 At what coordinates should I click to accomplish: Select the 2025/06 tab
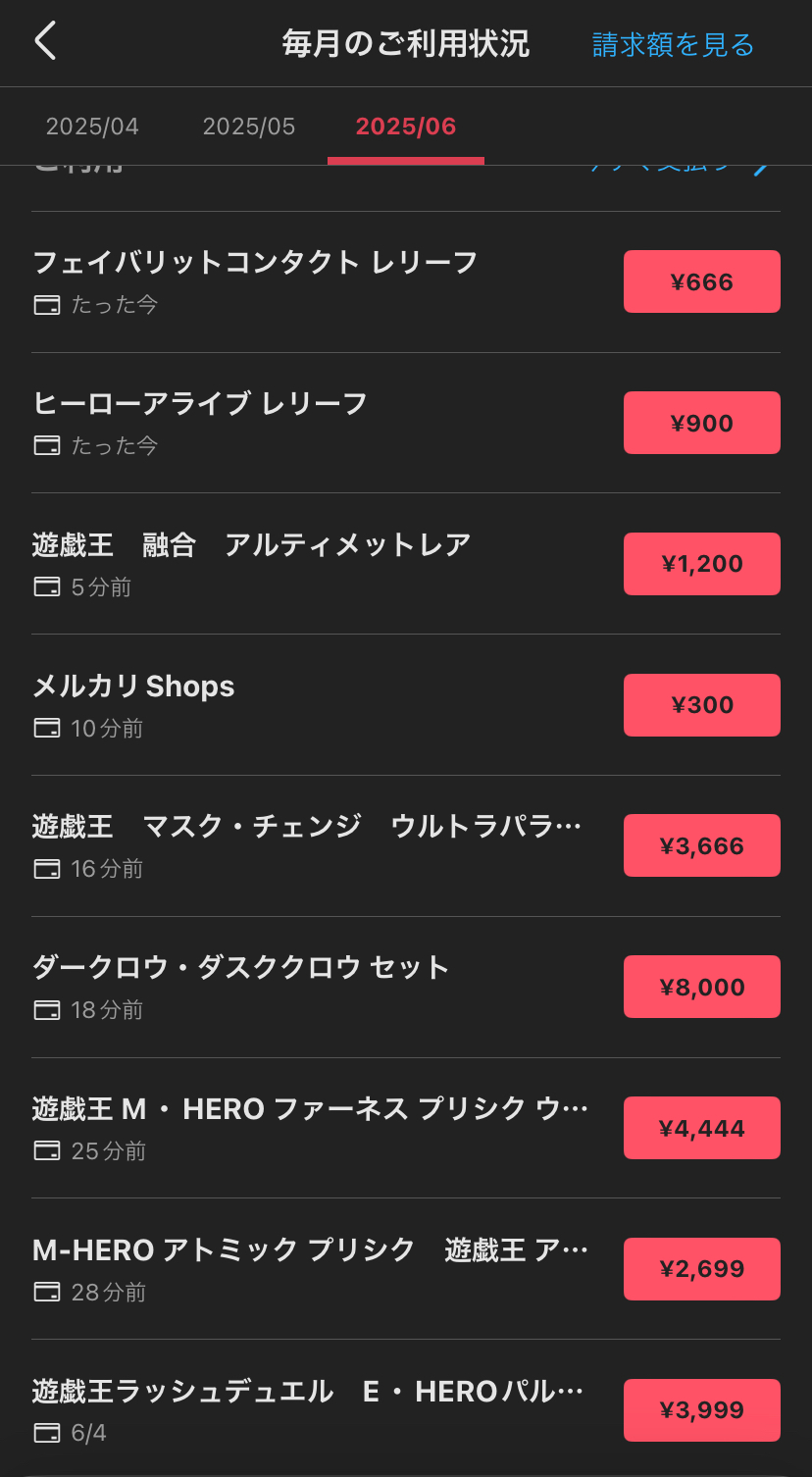pyautogui.click(x=405, y=127)
